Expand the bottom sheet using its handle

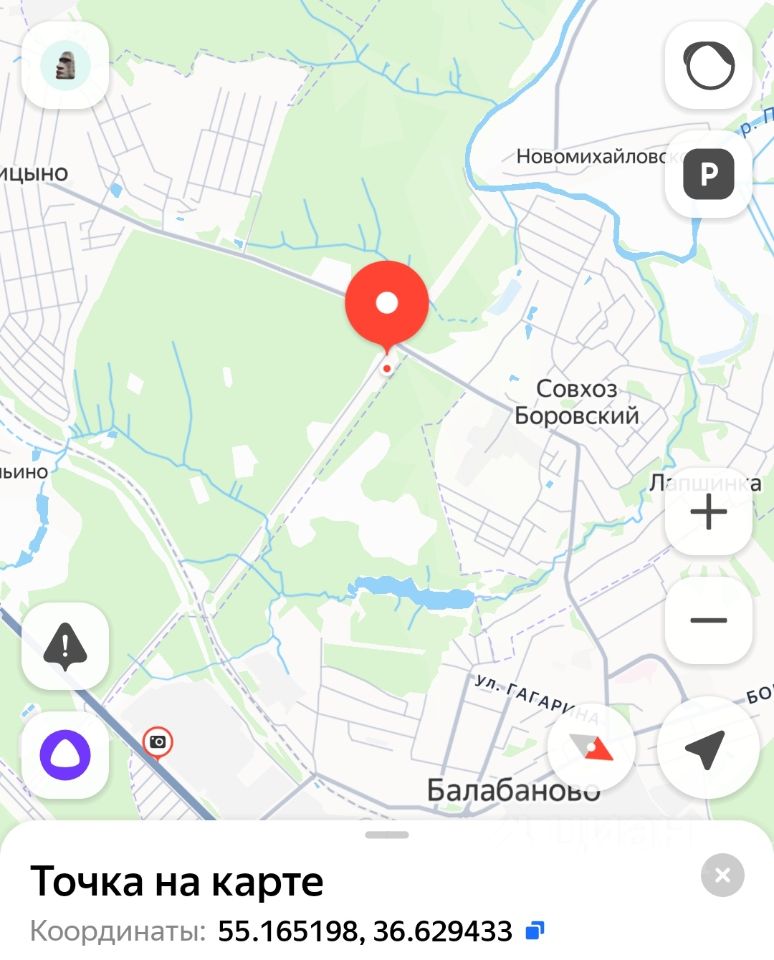387,834
